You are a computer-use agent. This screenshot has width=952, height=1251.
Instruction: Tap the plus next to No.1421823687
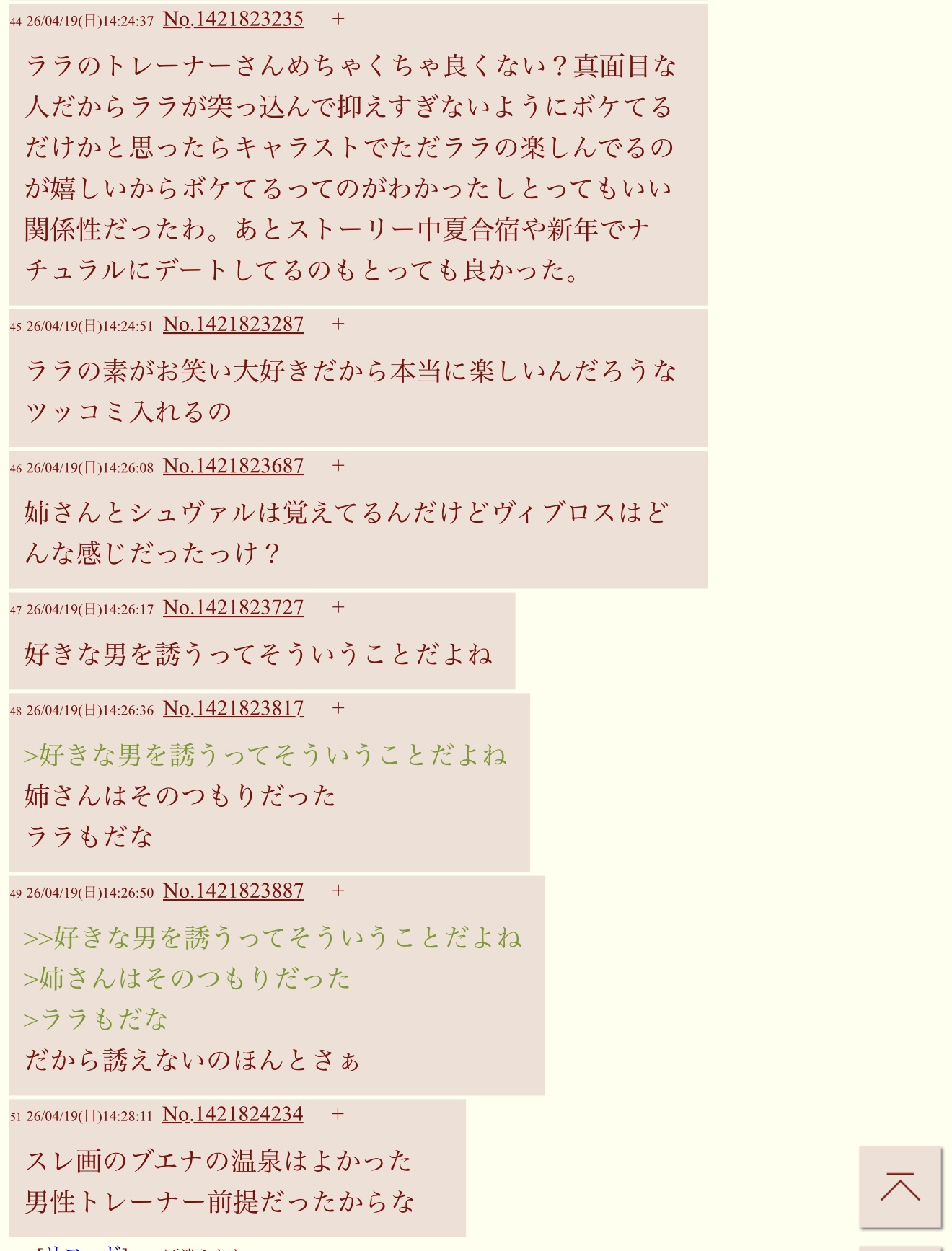(338, 467)
